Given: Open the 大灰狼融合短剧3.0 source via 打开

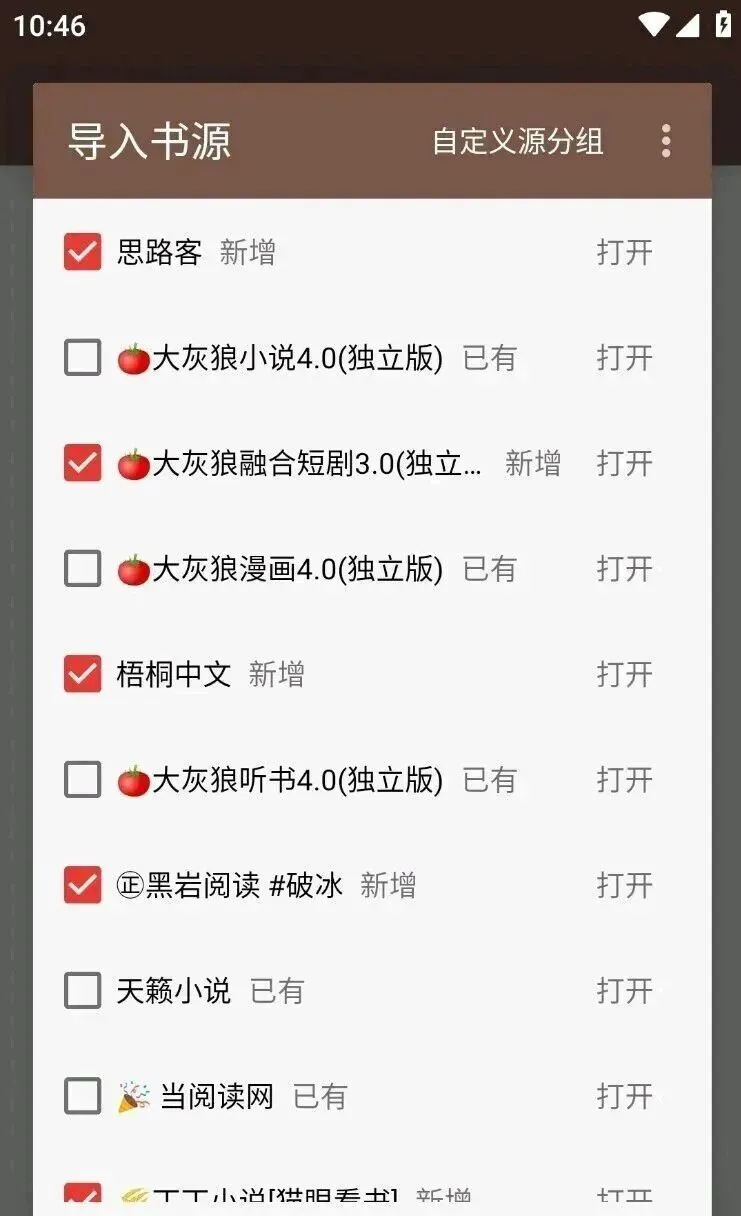Looking at the screenshot, I should point(625,463).
